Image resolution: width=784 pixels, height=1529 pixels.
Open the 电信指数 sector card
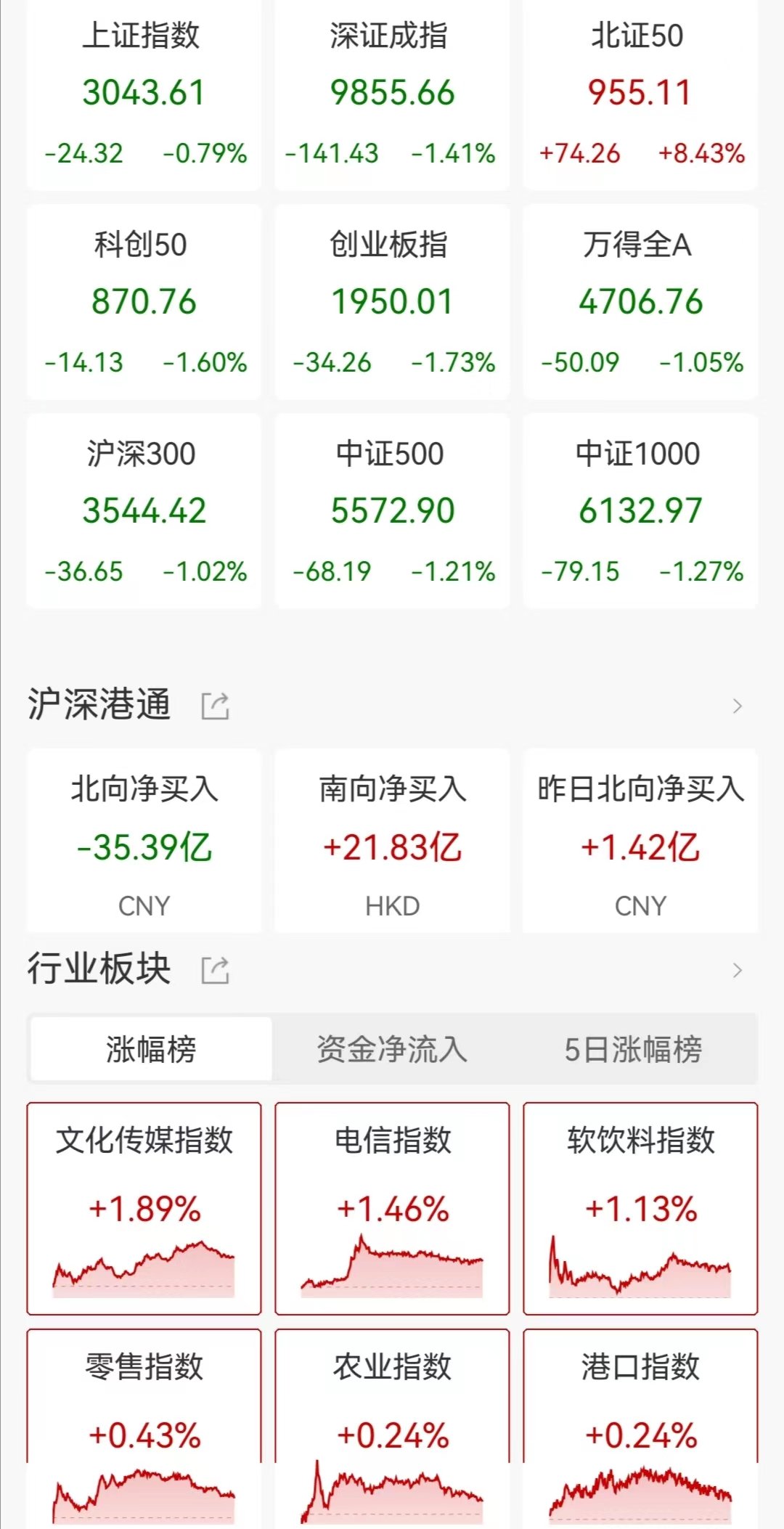tap(392, 1209)
